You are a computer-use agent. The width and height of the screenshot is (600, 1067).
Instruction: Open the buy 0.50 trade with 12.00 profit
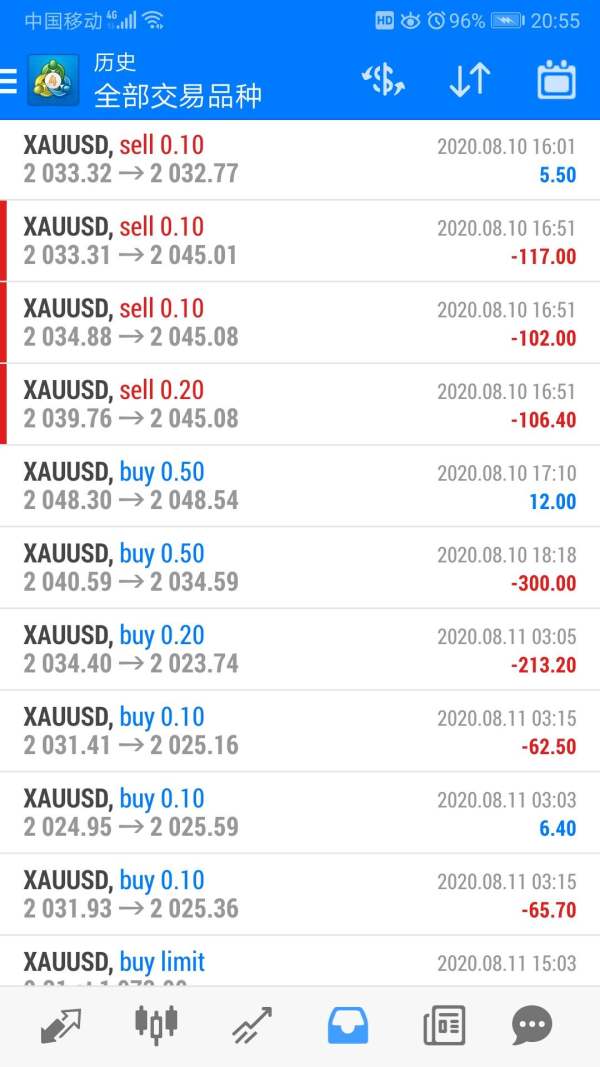tap(300, 486)
